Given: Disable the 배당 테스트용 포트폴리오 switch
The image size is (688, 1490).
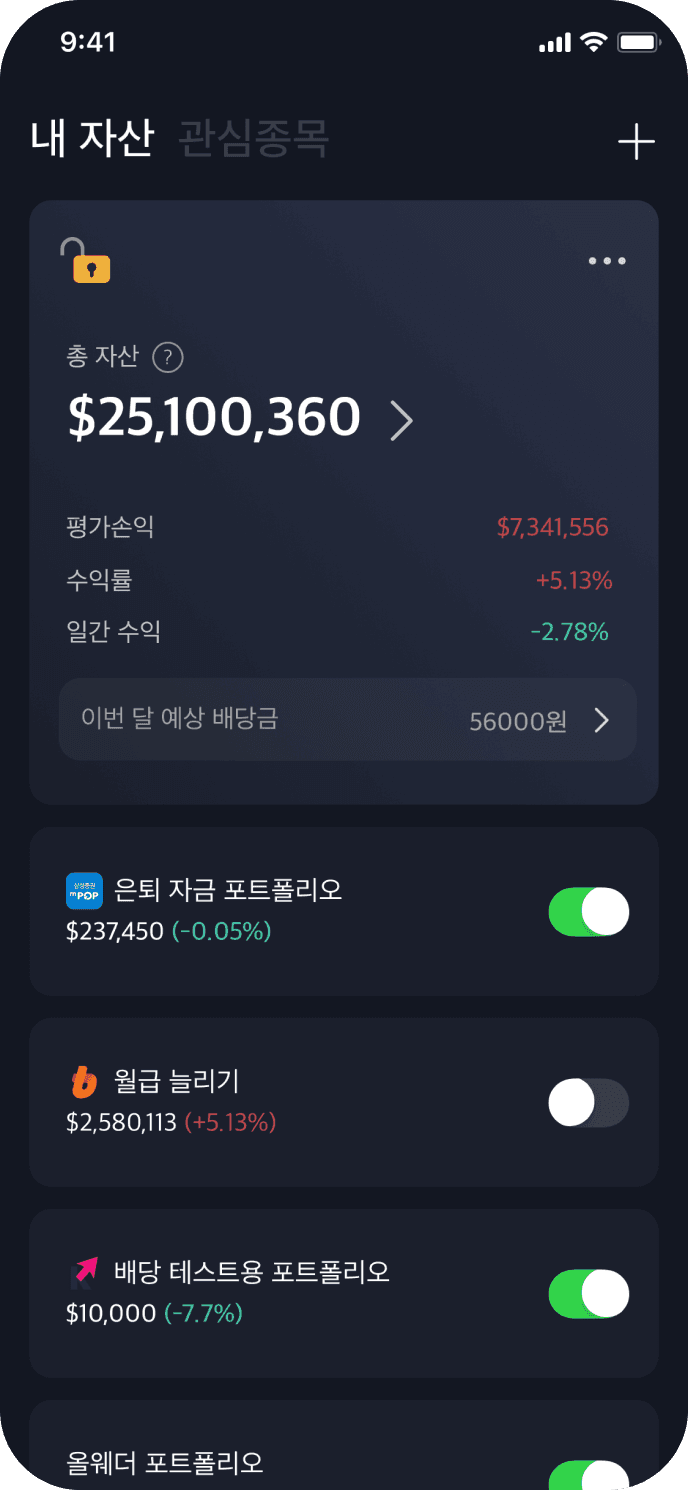Looking at the screenshot, I should click(589, 1294).
